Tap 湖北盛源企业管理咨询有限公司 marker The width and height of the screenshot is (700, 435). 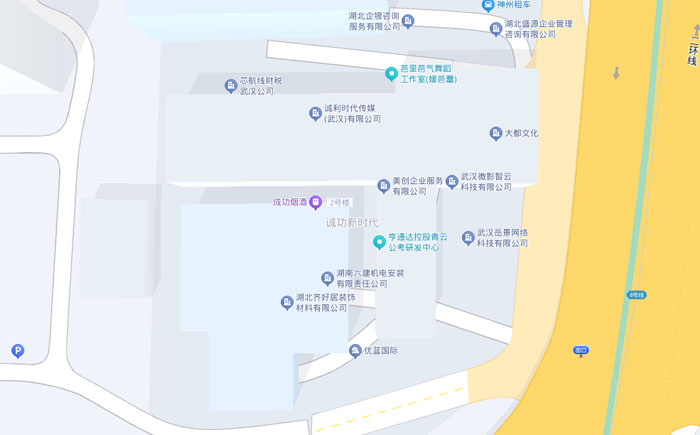pos(496,28)
